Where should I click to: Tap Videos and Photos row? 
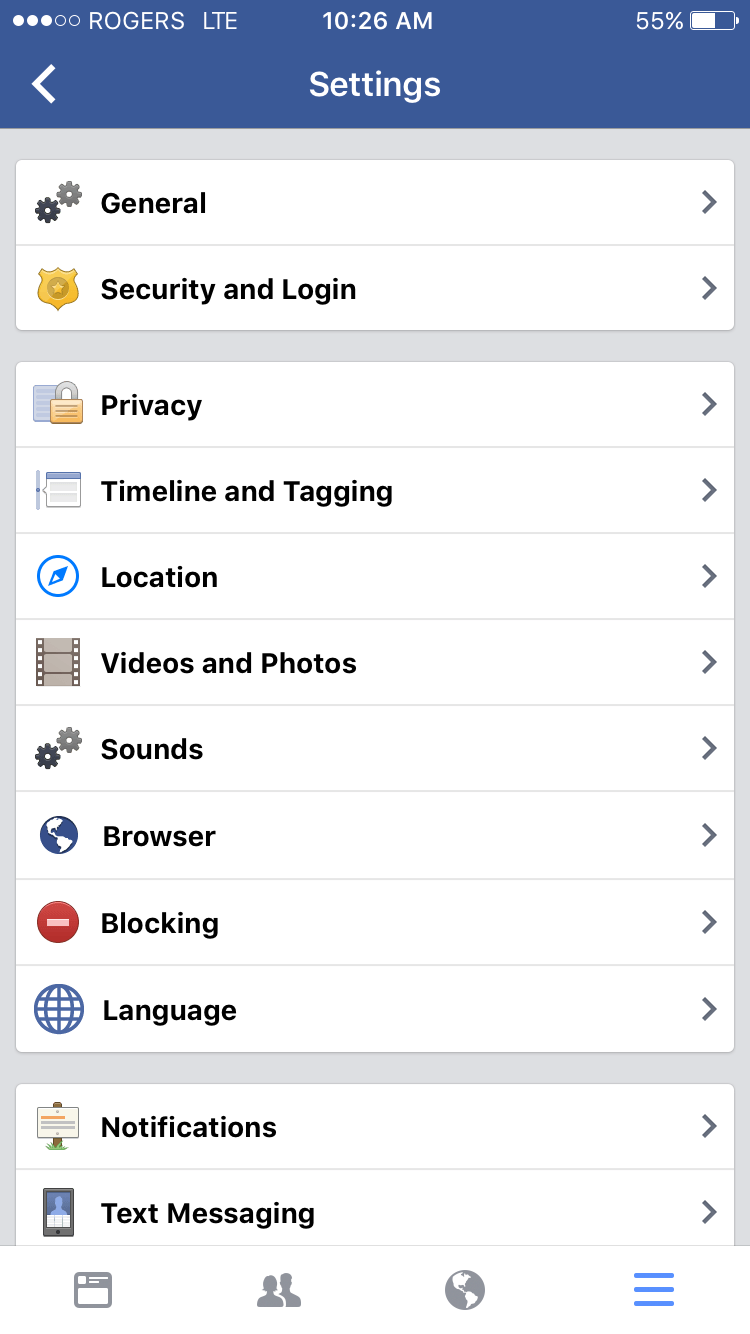tap(375, 663)
